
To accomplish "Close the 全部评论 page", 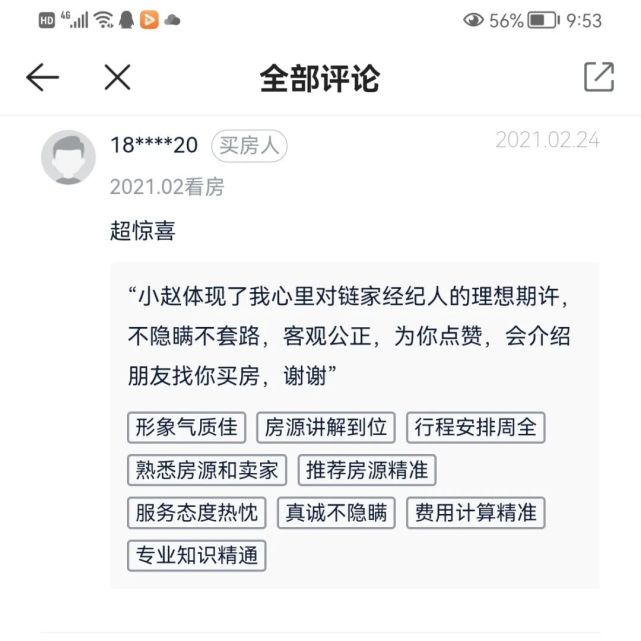I will click(117, 78).
